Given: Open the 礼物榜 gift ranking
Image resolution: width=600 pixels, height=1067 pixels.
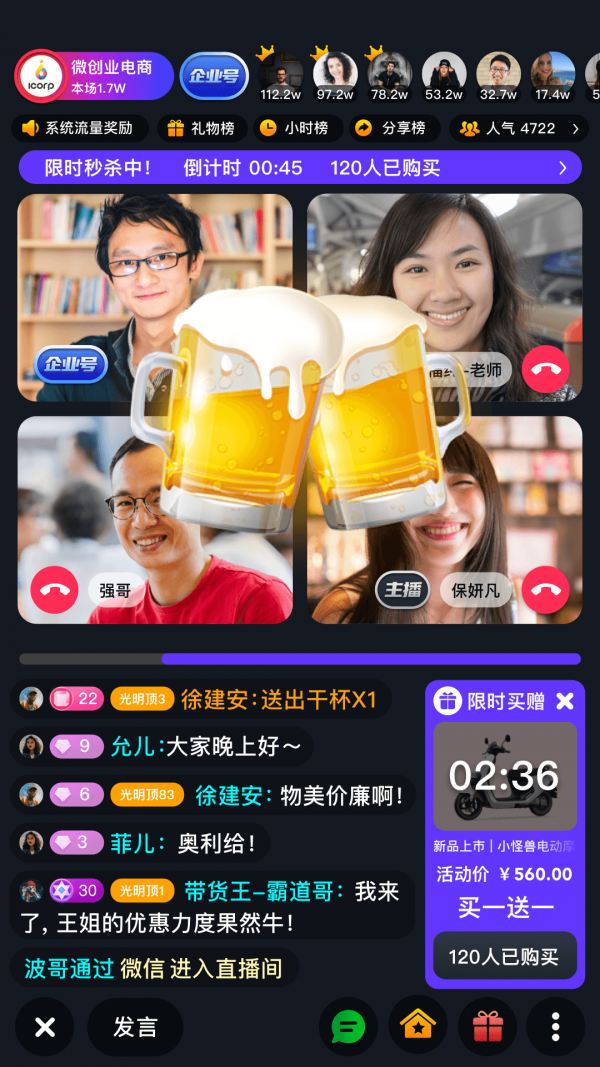Looking at the screenshot, I should coord(200,128).
